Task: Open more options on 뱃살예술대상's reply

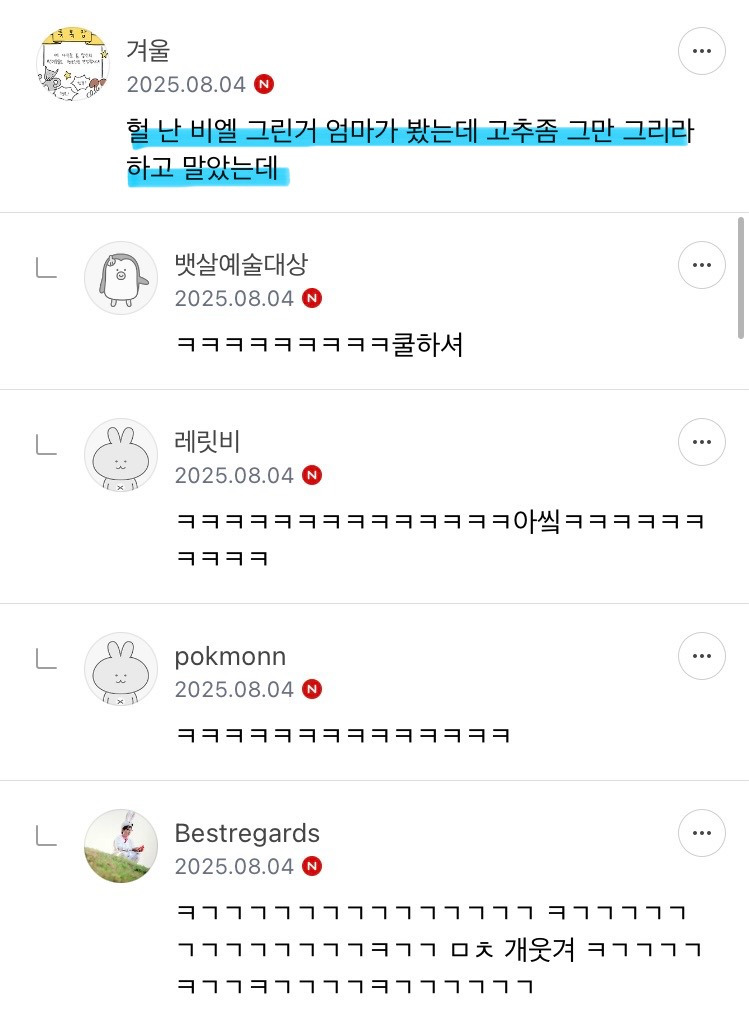Action: tap(701, 265)
